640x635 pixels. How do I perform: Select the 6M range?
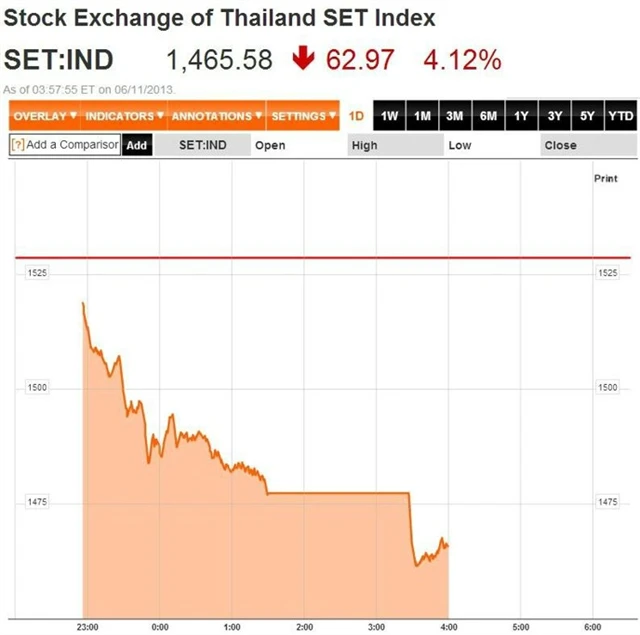488,116
